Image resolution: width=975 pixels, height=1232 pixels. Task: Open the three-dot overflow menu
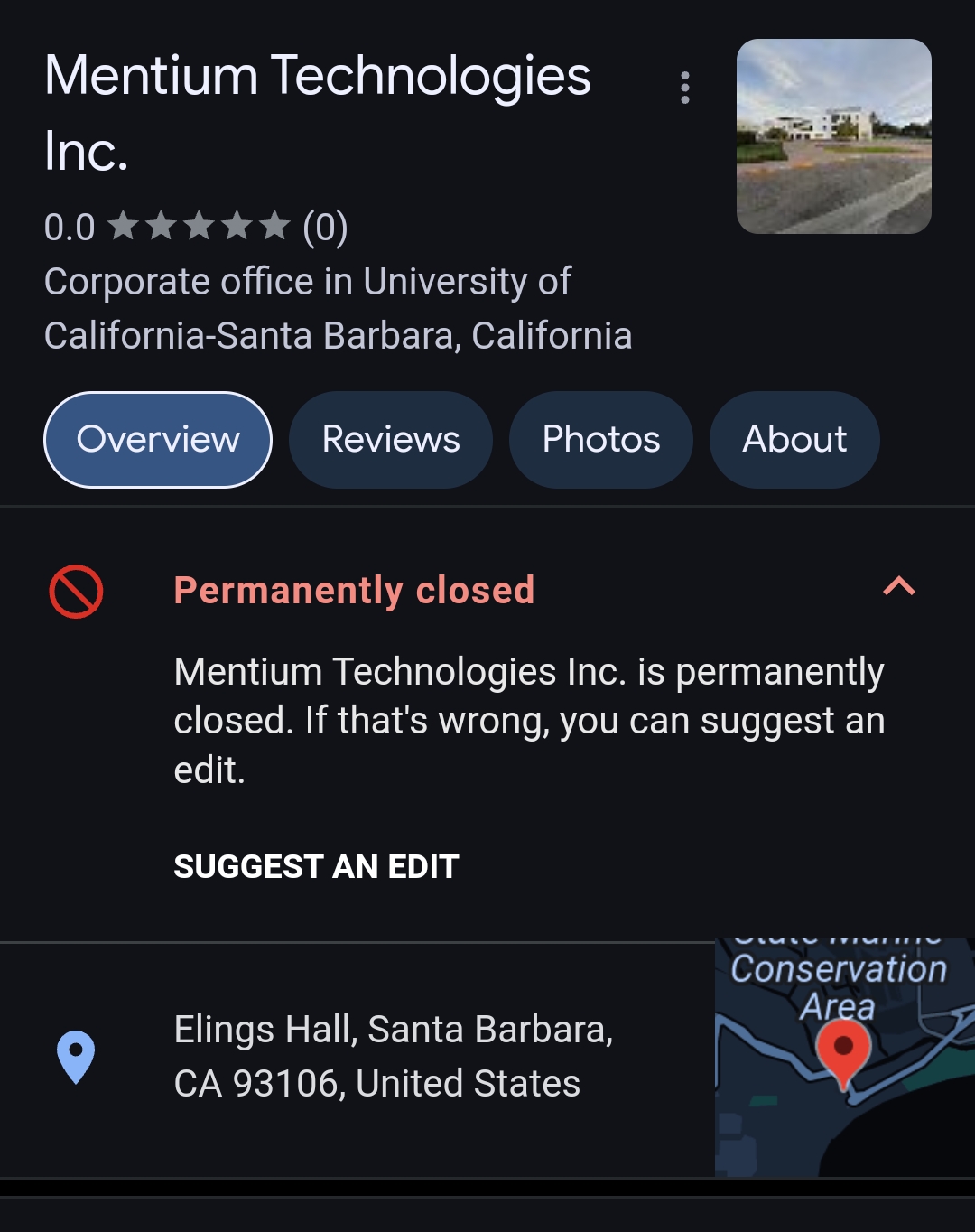pos(685,89)
